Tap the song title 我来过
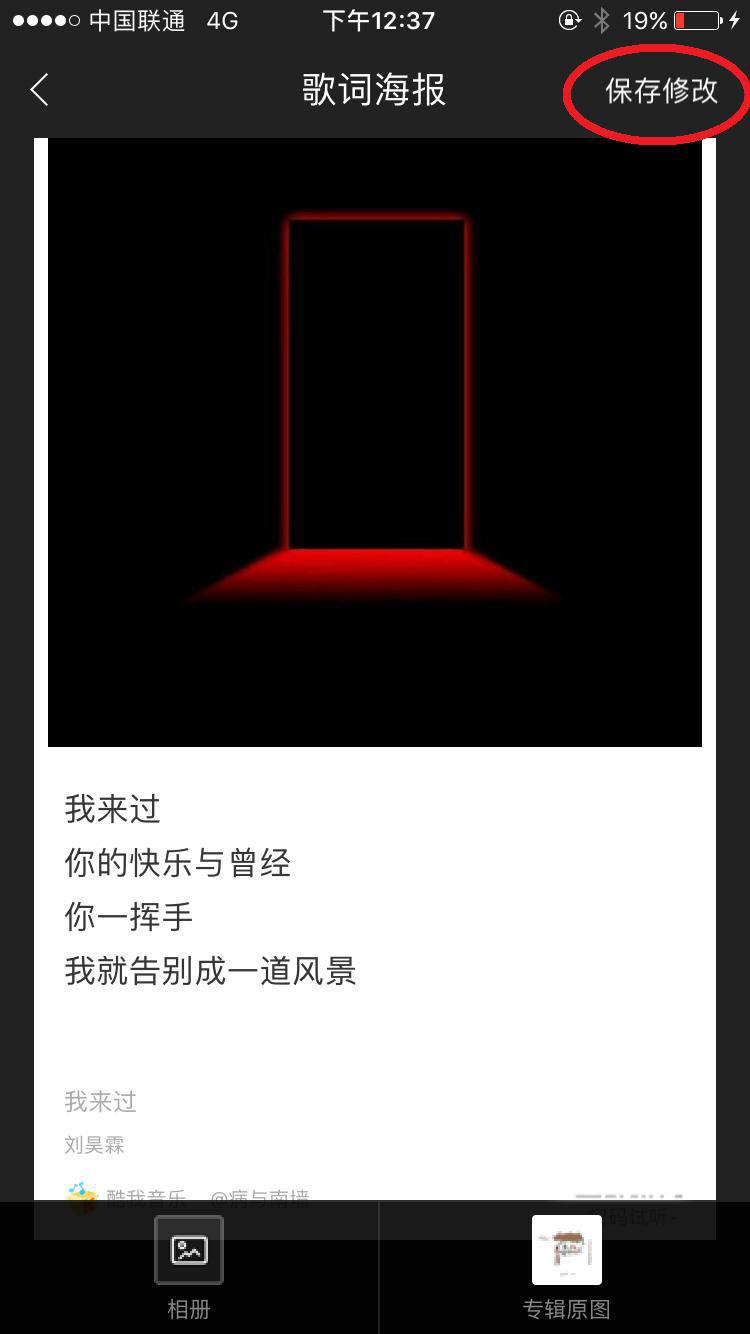The width and height of the screenshot is (750, 1334). 101,1101
